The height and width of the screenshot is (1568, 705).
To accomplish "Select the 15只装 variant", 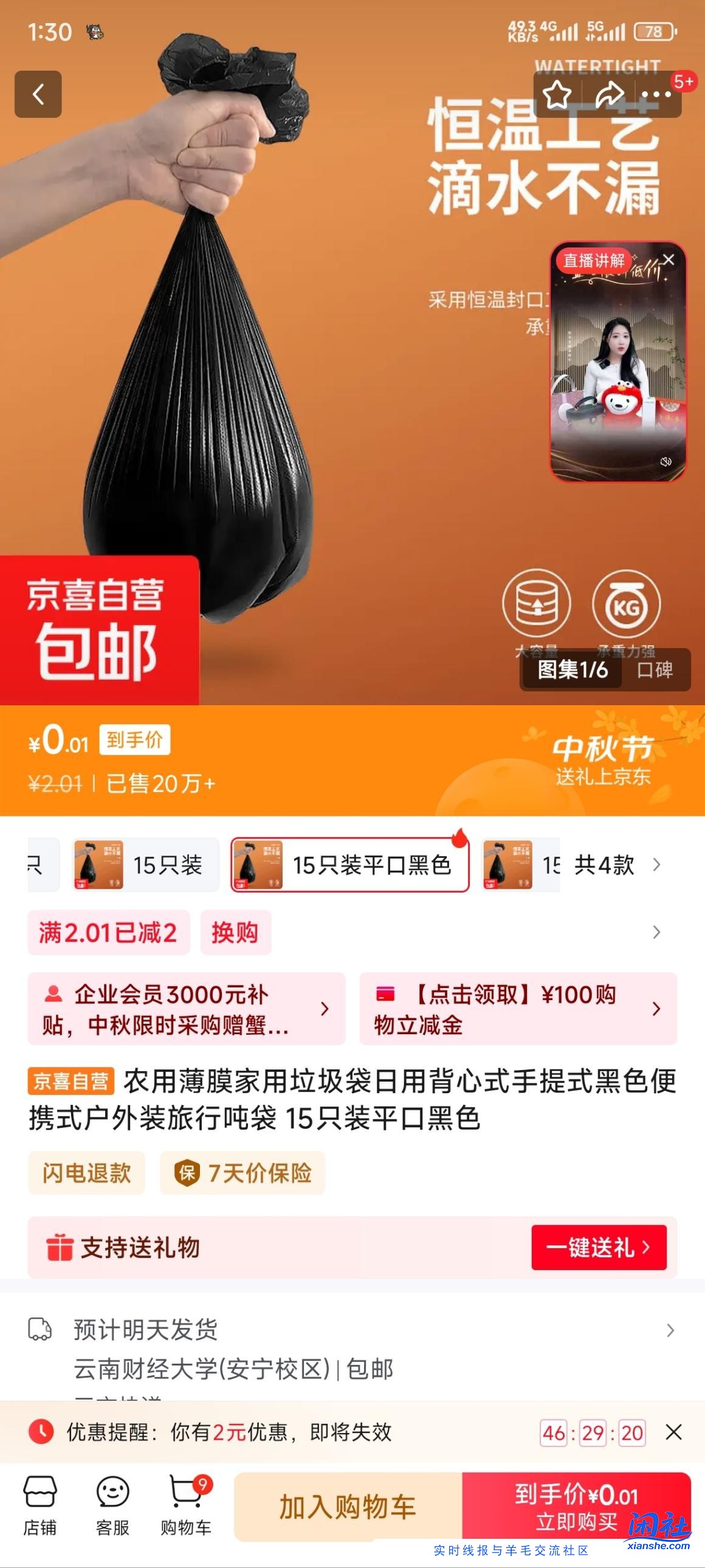I will pos(146,865).
